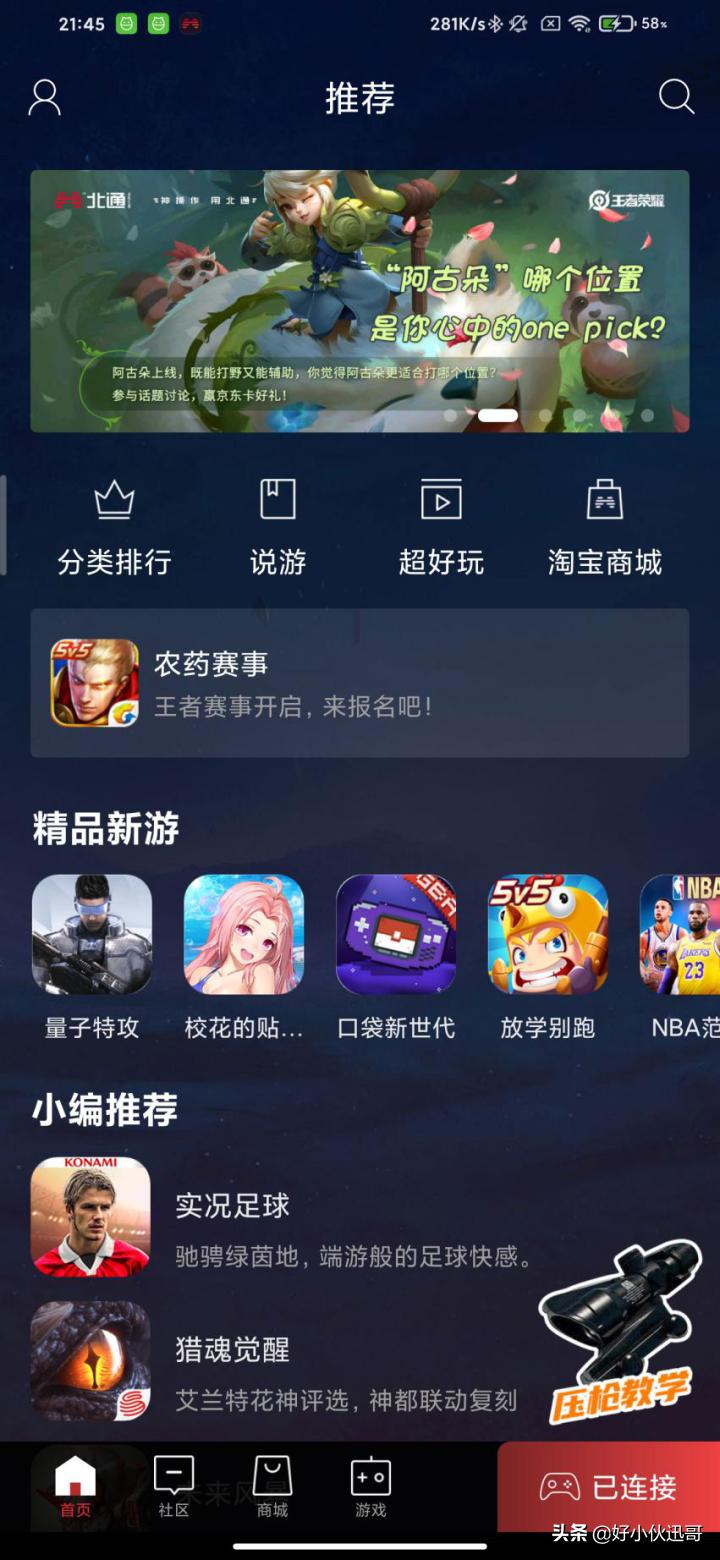Screen dimensions: 720x1560
Task: Tap the 阿古朵 banner to join discussion
Action: [360, 295]
